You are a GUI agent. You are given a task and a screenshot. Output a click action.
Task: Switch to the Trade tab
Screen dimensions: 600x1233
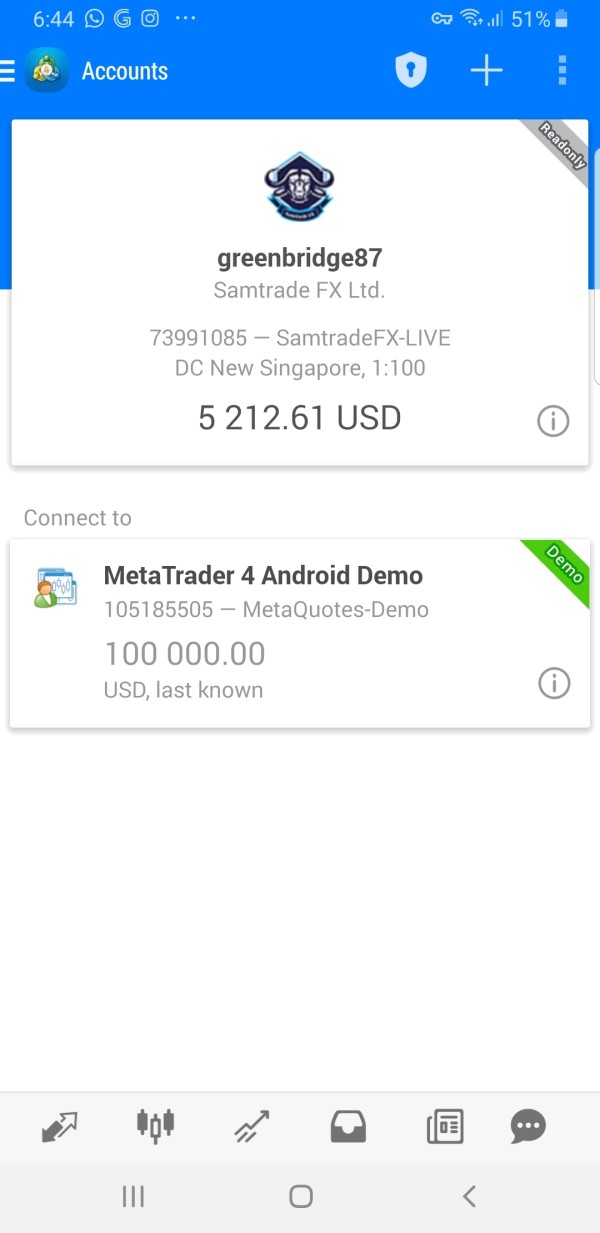(252, 1127)
